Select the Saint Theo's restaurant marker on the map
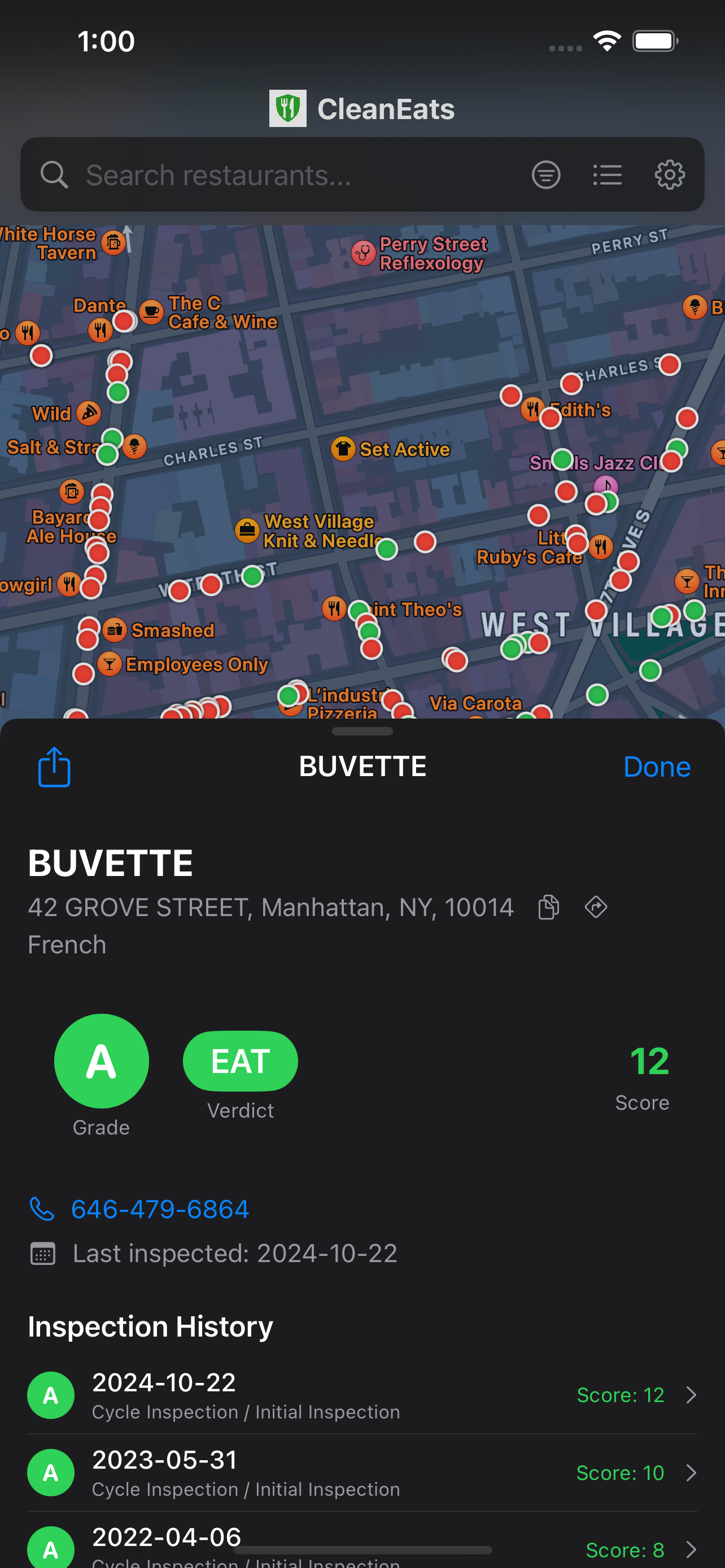725x1568 pixels. pos(334,608)
